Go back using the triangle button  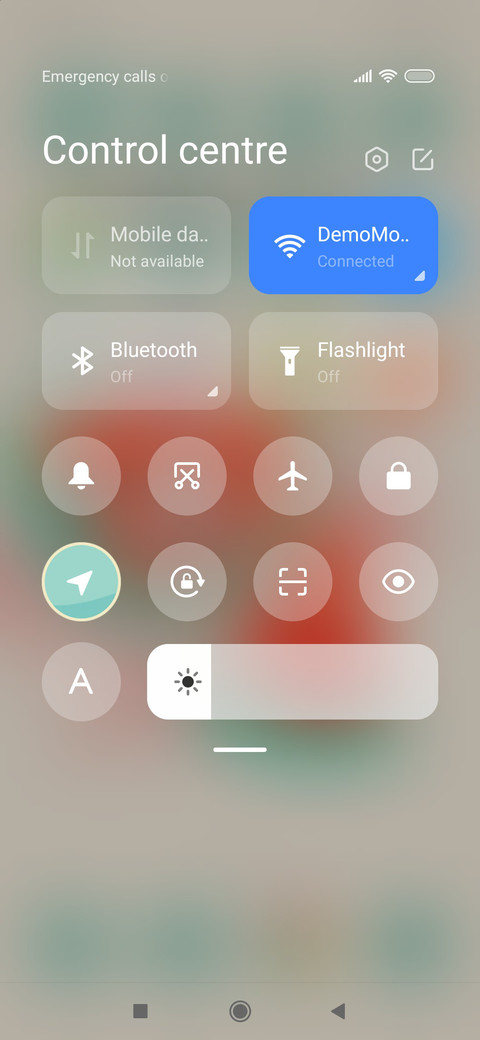coord(338,1011)
